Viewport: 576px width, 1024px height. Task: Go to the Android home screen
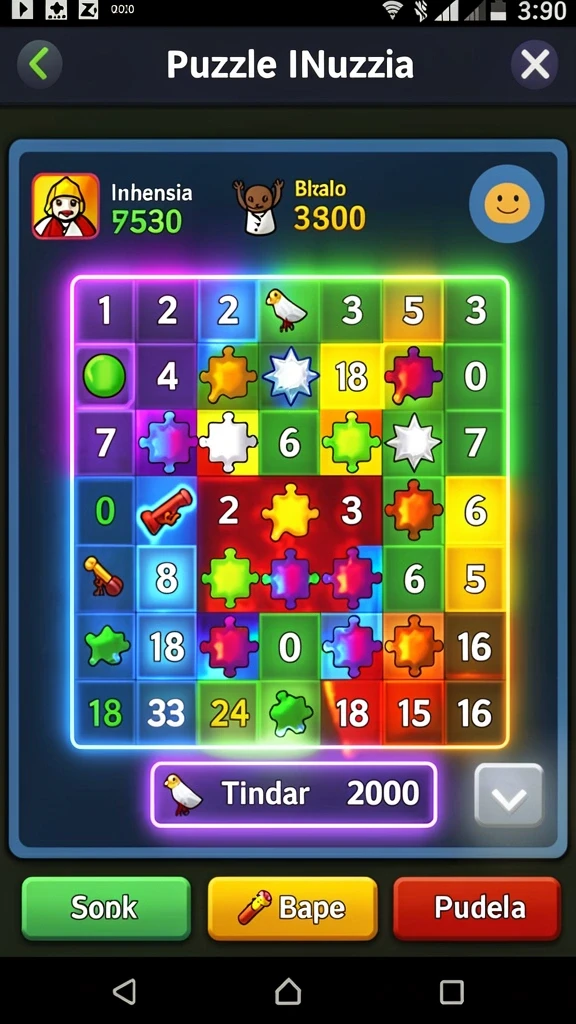pos(288,991)
